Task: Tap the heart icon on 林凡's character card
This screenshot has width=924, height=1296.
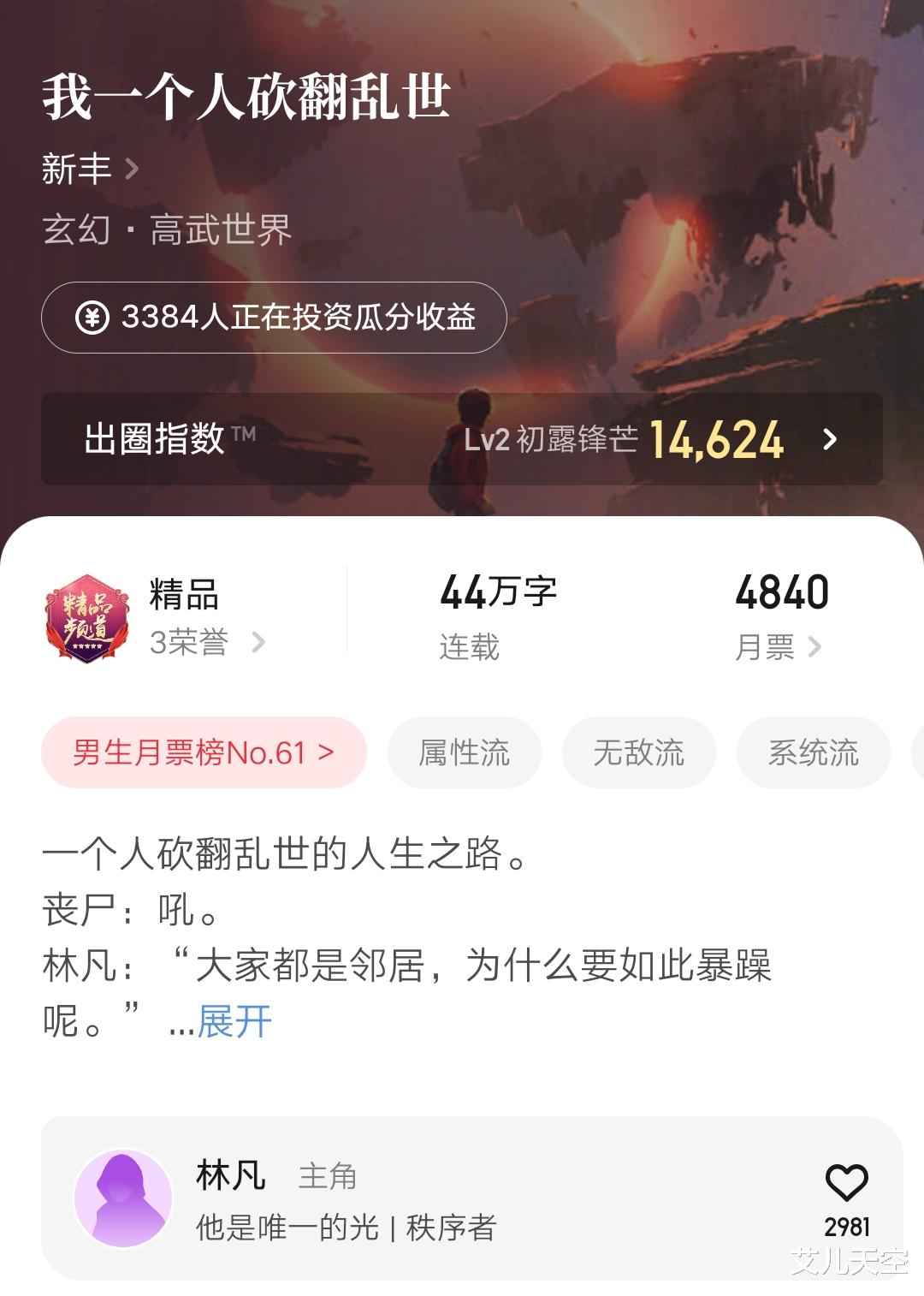Action: (849, 1183)
